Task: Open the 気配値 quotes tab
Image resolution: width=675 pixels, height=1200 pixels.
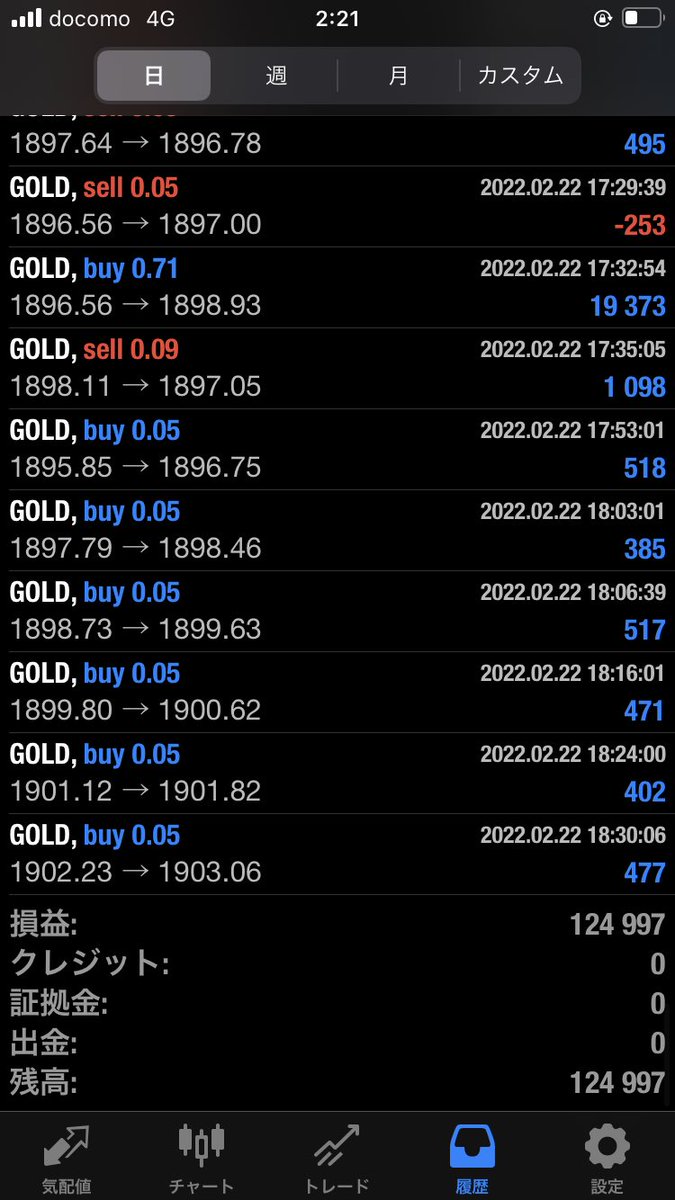Action: 67,1158
